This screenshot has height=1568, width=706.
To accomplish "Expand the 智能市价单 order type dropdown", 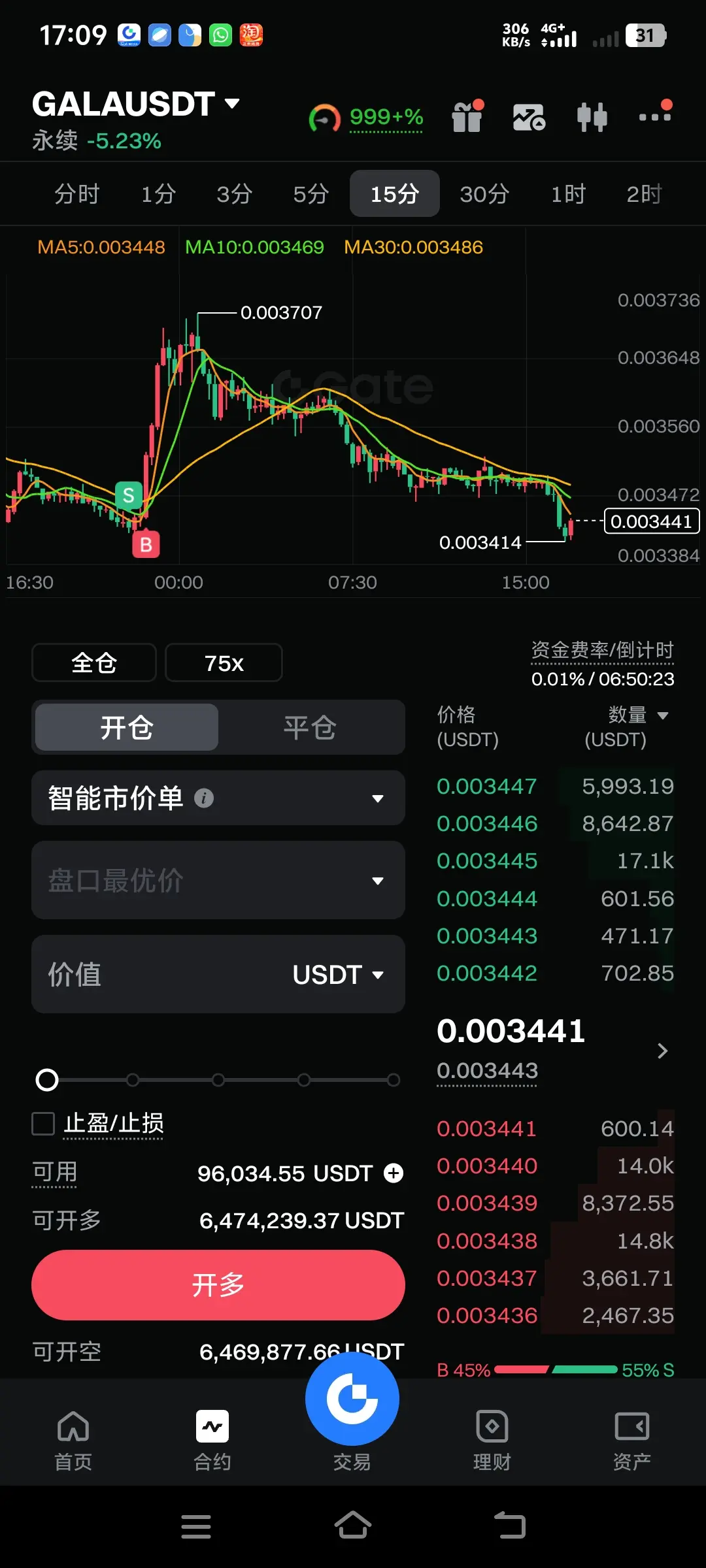I will (218, 798).
